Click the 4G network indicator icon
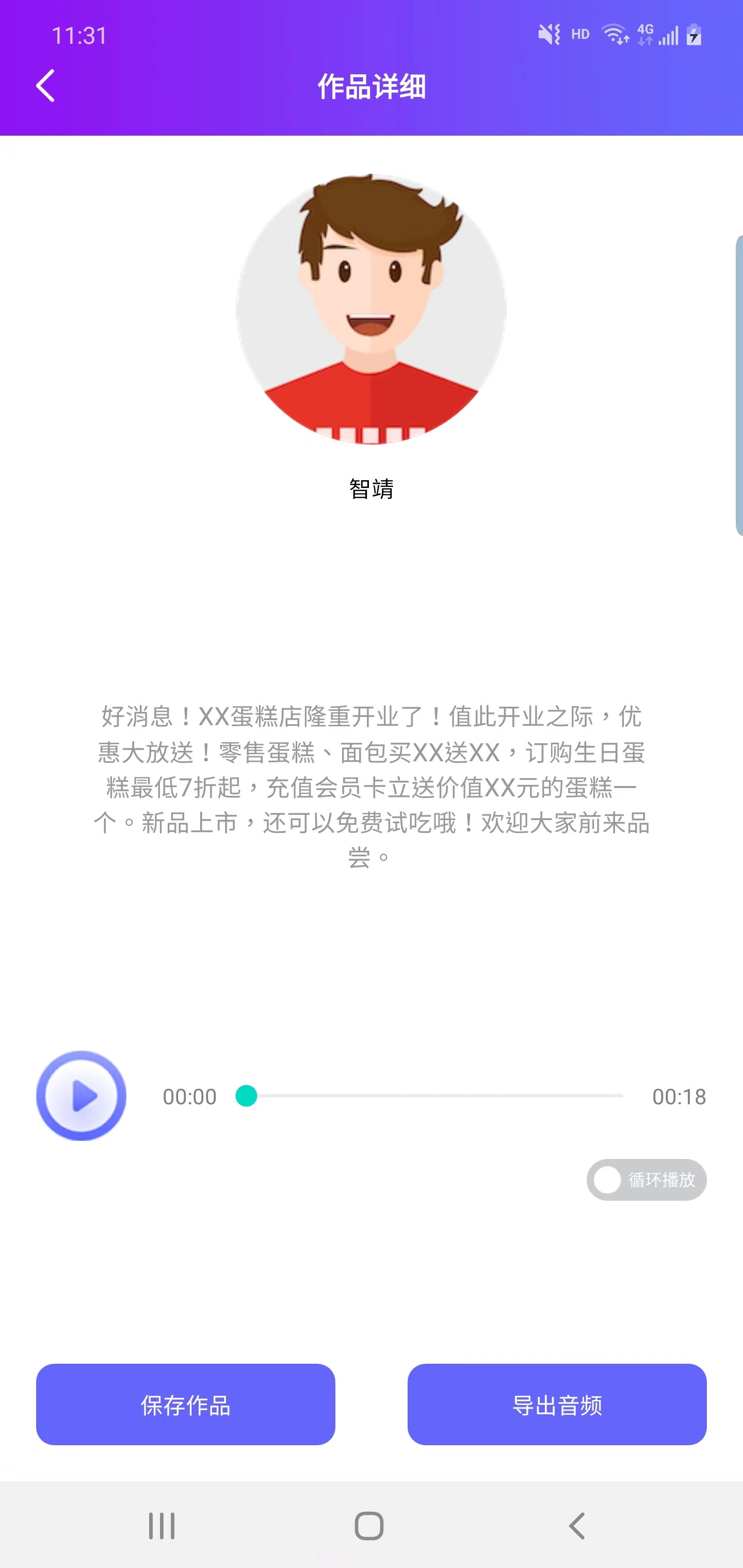 pyautogui.click(x=644, y=35)
